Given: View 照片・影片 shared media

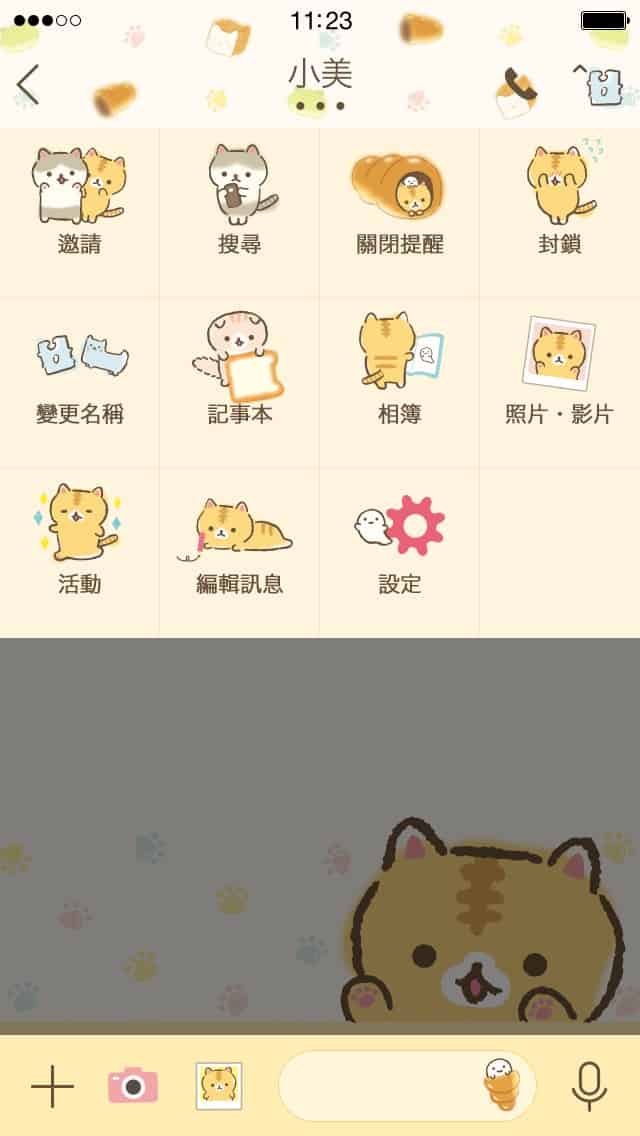Looking at the screenshot, I should pyautogui.click(x=560, y=375).
